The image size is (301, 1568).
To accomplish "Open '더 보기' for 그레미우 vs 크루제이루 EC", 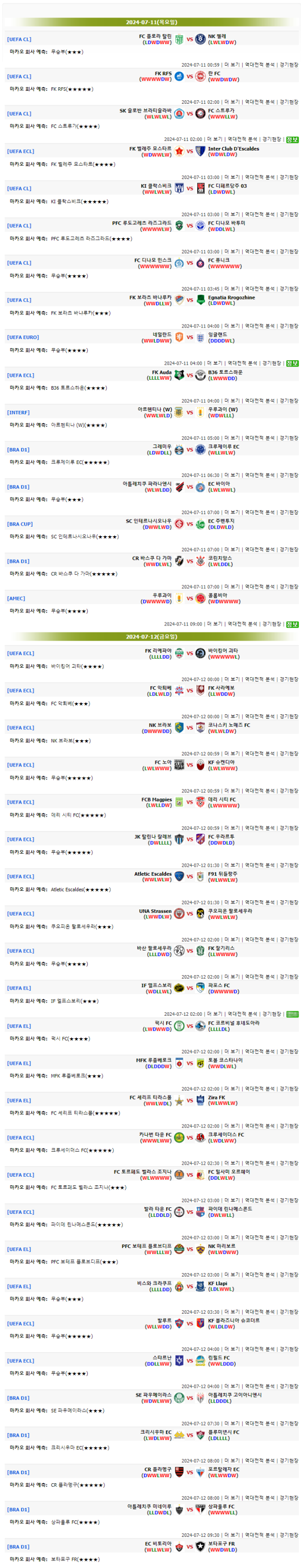I will (x=231, y=475).
